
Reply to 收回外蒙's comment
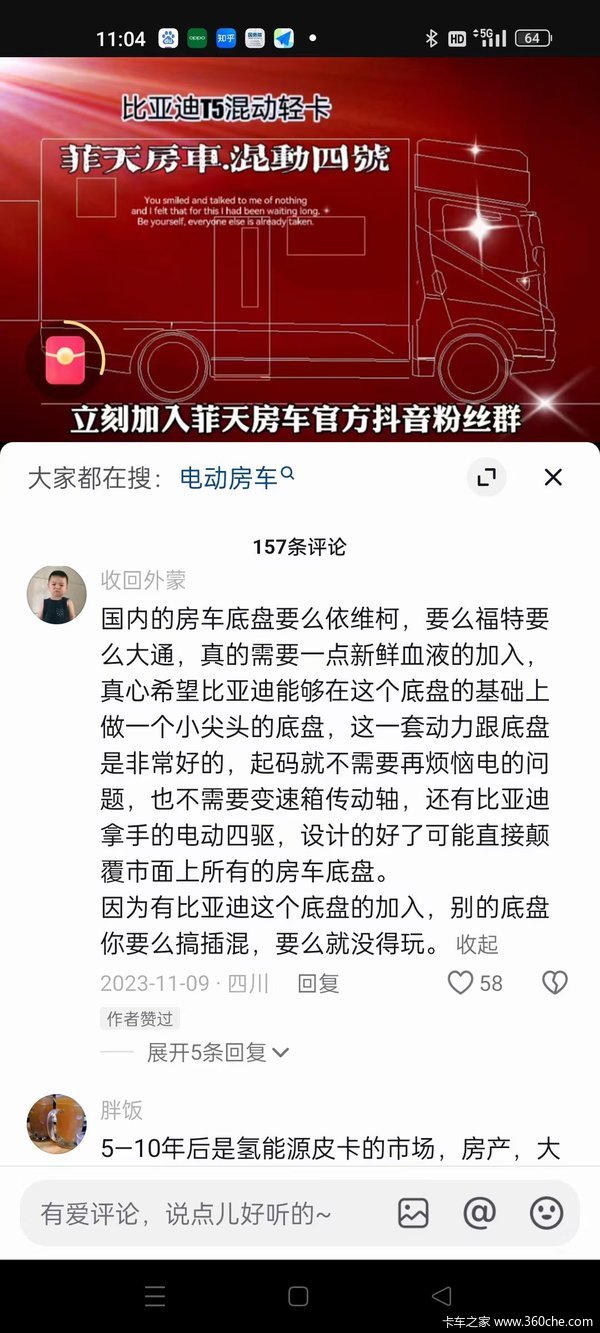318,983
